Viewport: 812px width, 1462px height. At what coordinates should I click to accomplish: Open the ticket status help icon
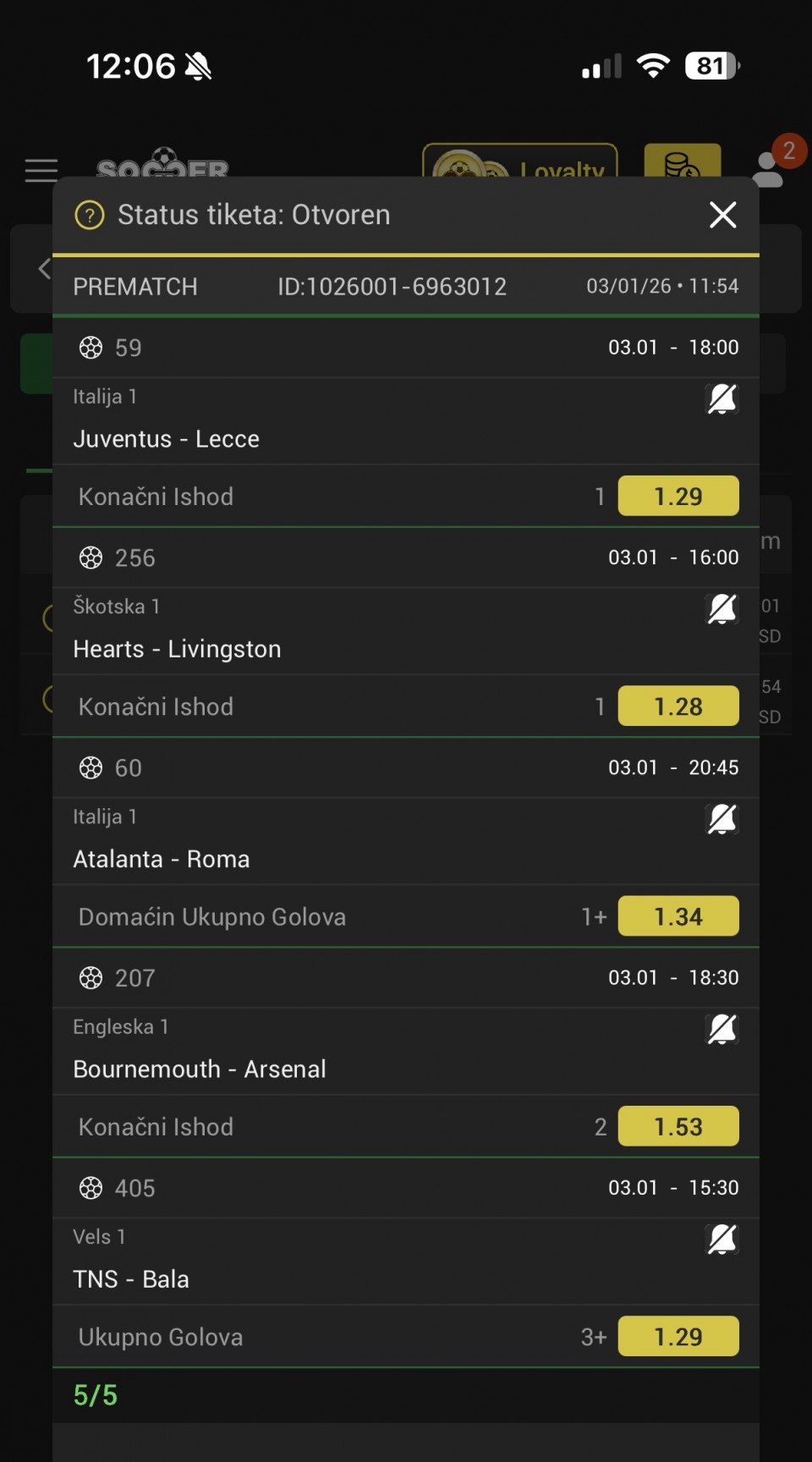[90, 216]
